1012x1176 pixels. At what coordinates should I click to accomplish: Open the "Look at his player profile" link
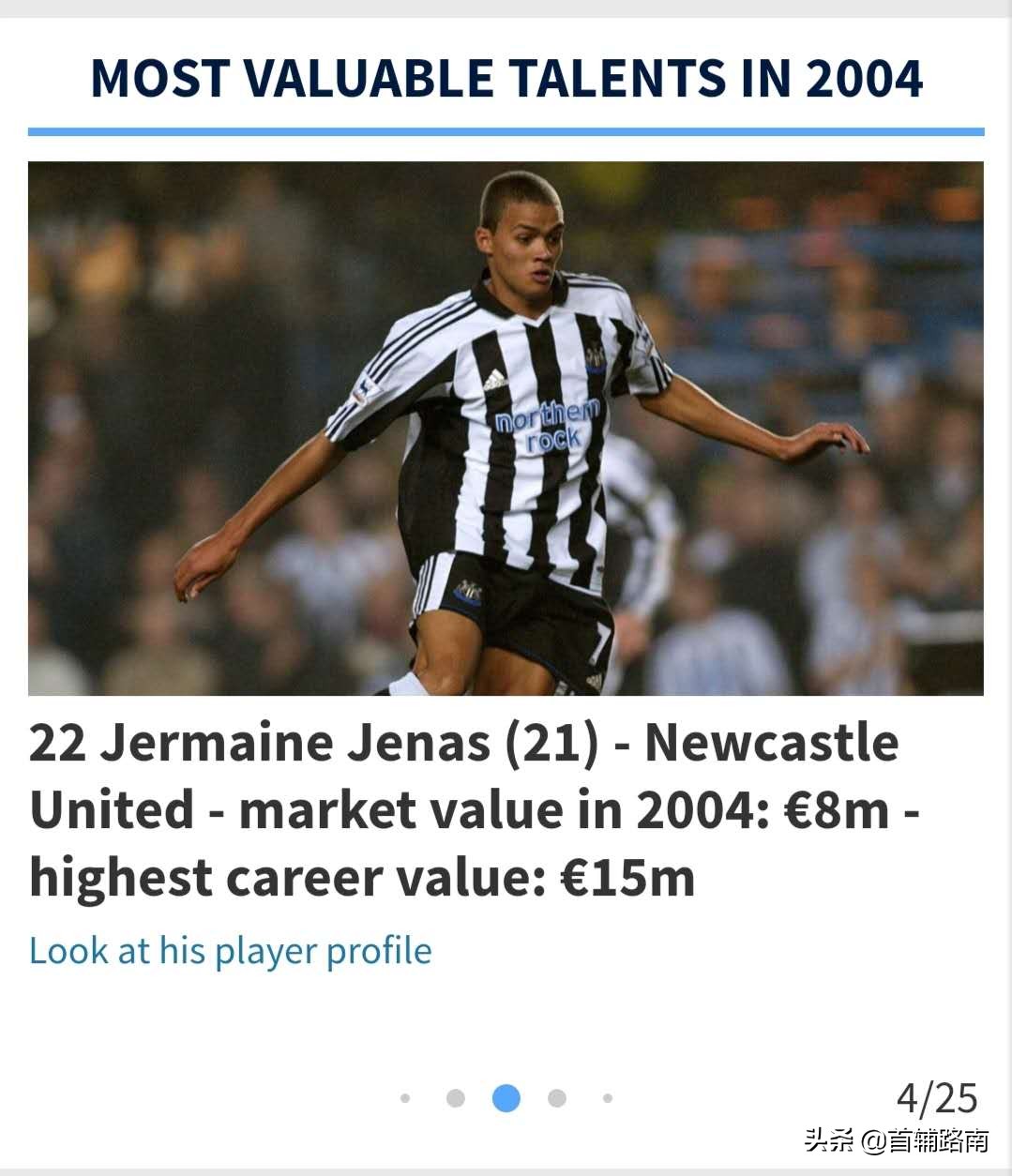[x=231, y=951]
